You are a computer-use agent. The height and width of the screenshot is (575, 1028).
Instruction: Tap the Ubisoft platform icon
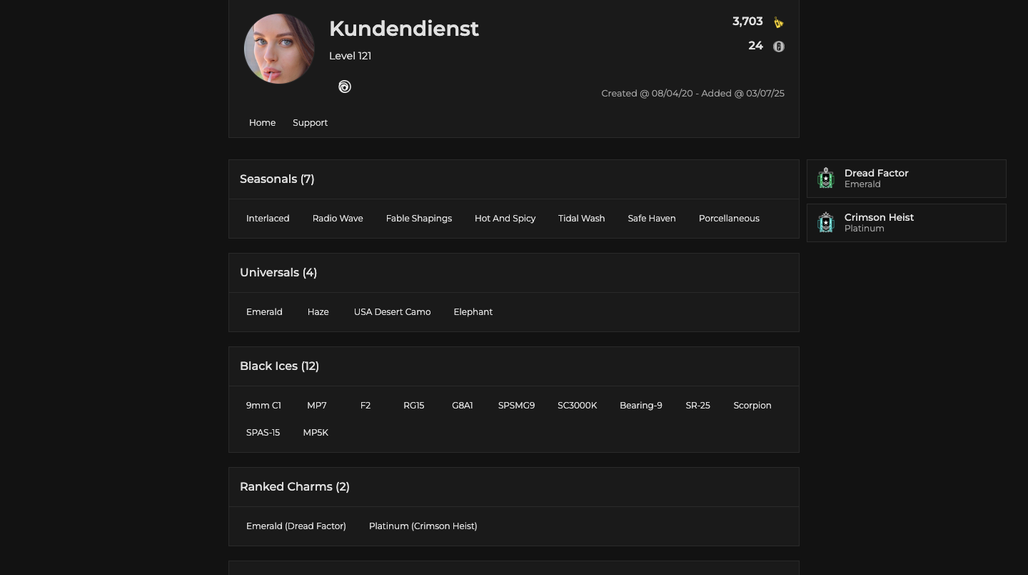(344, 87)
